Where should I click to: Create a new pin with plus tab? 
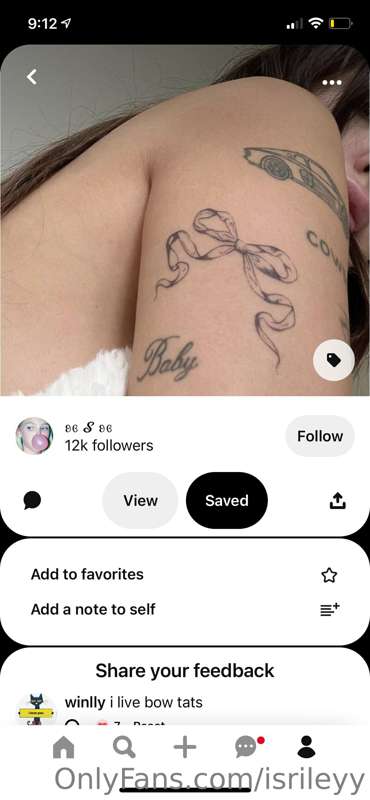click(185, 748)
